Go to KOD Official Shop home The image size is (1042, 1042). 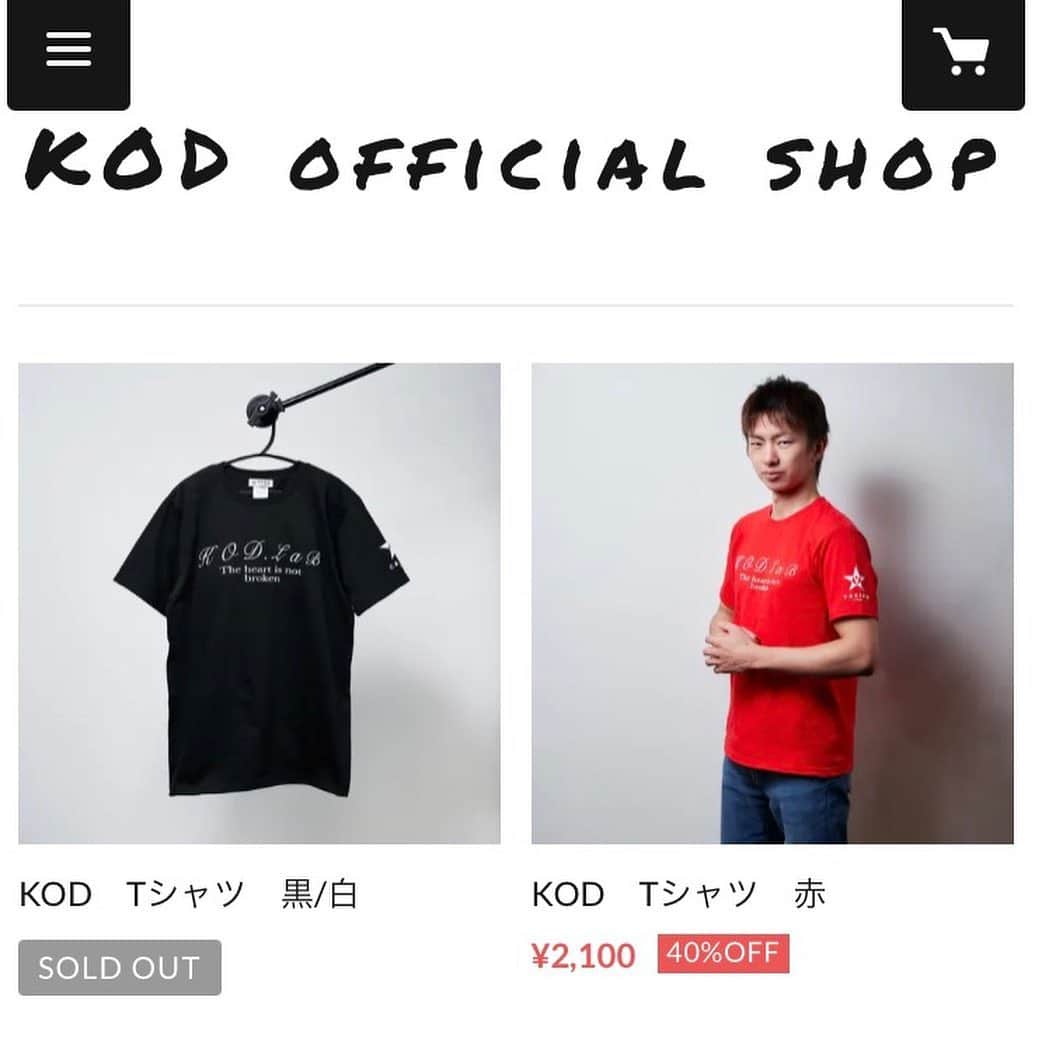click(510, 163)
